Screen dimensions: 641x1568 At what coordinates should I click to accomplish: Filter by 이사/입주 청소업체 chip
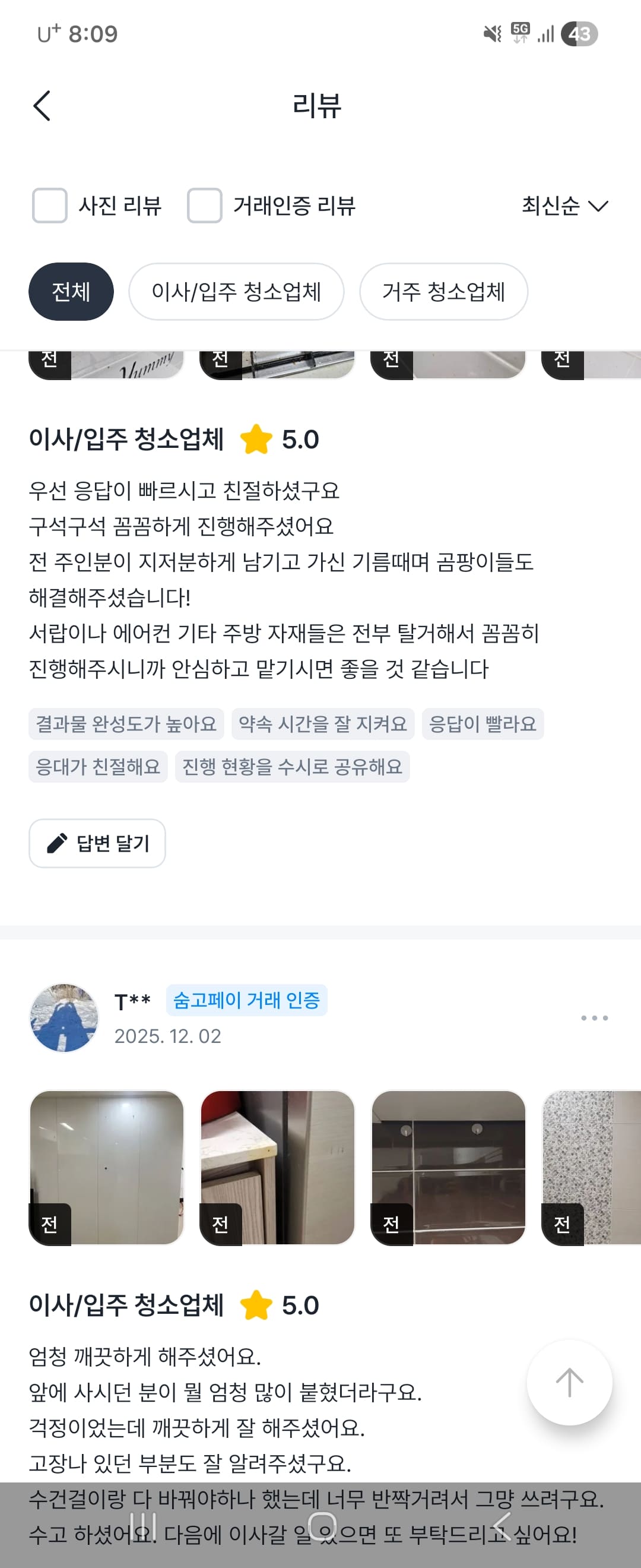(236, 292)
